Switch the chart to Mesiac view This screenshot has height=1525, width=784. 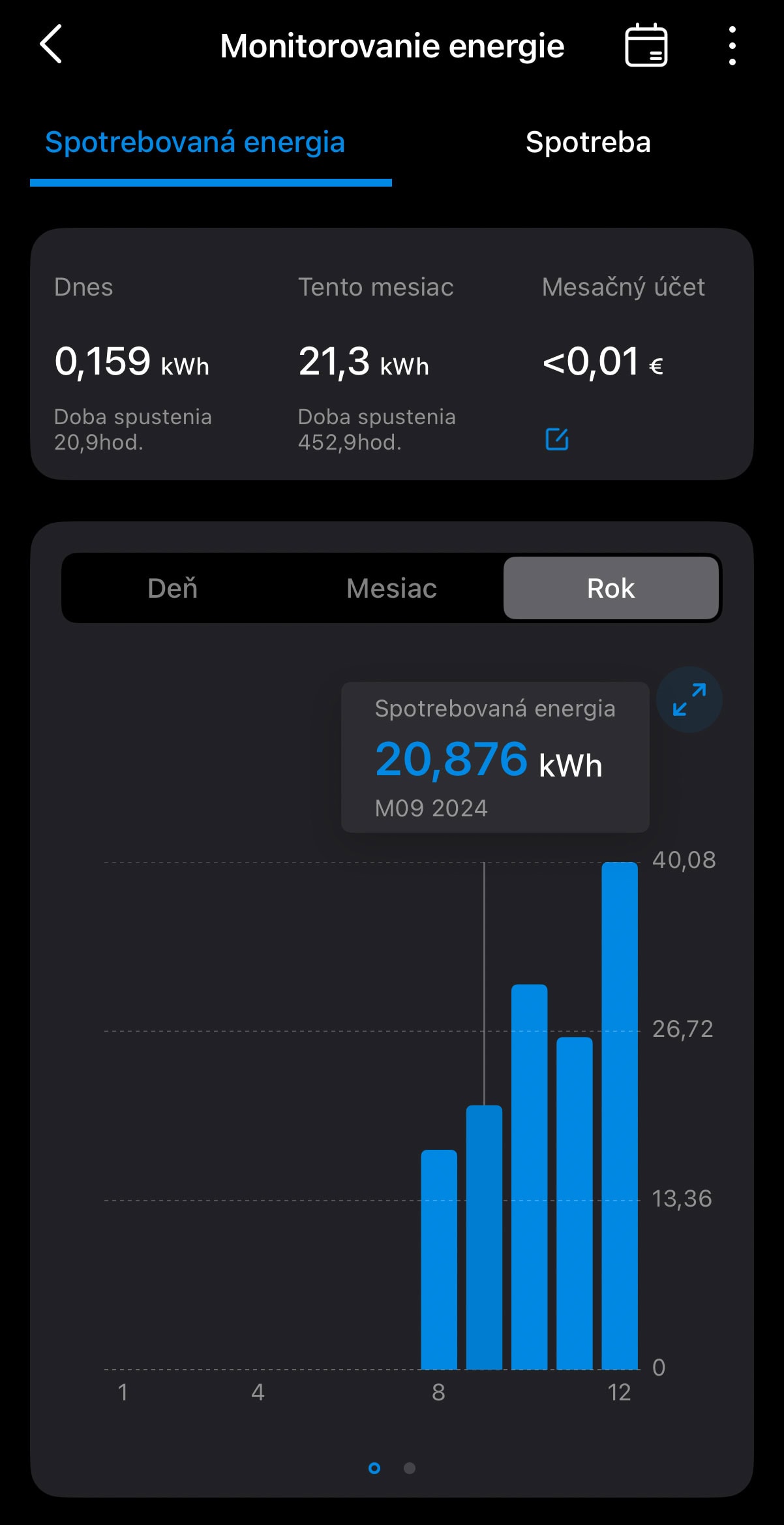(391, 588)
